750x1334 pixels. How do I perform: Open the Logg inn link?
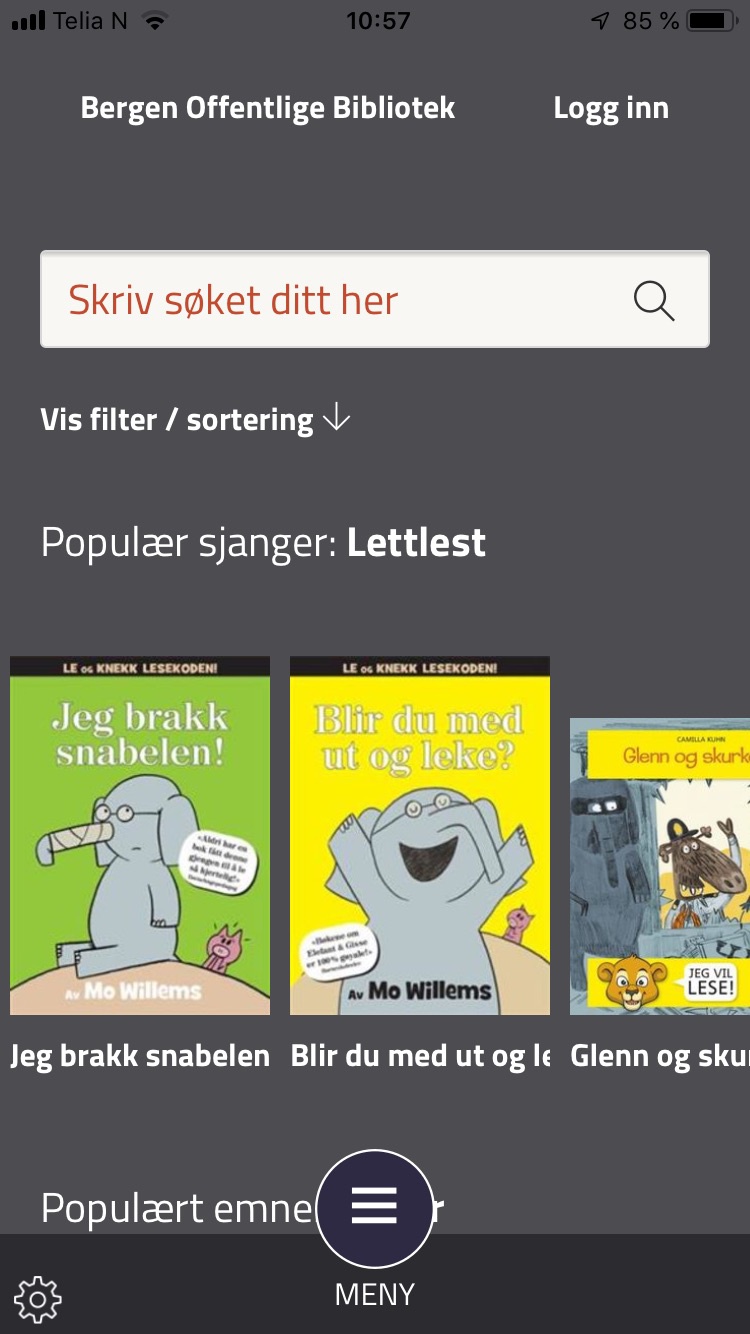[611, 108]
